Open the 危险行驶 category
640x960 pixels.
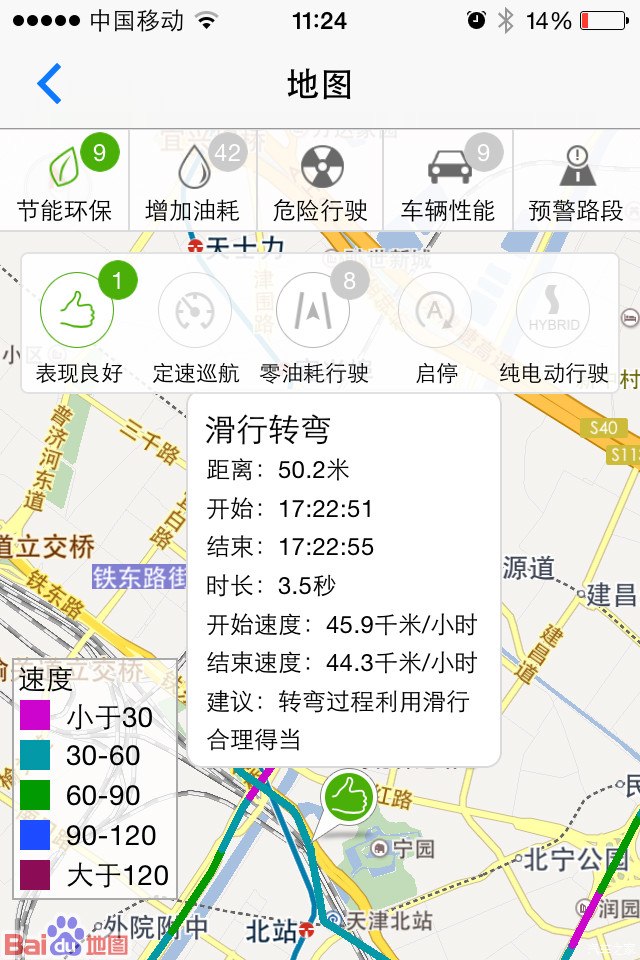coord(321,181)
